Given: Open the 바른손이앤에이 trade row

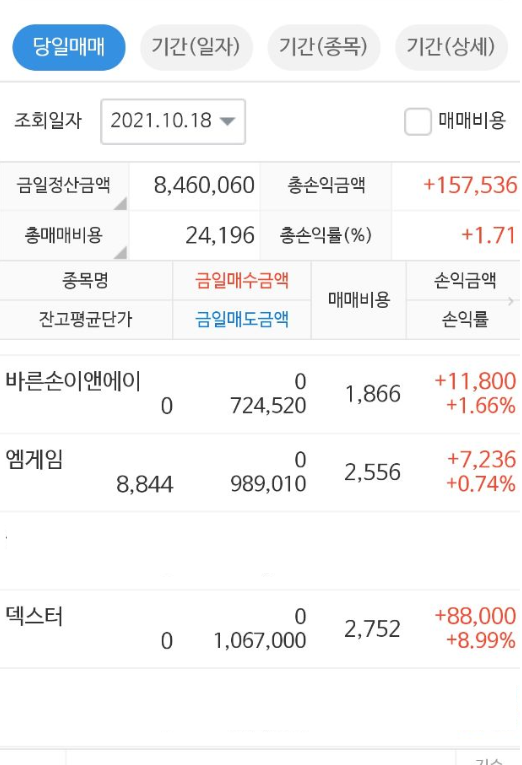Looking at the screenshot, I should click(x=260, y=394).
